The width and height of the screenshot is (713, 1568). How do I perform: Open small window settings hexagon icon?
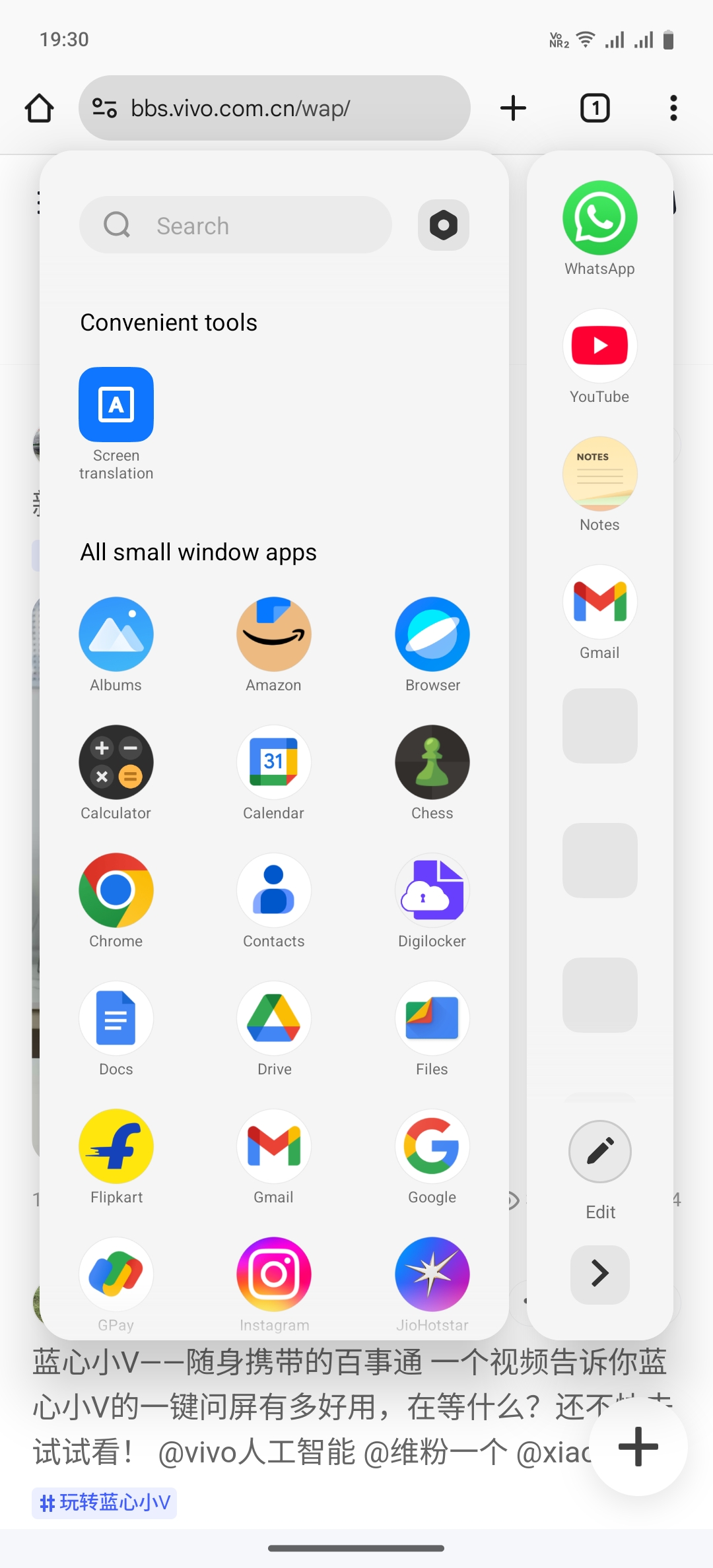[x=444, y=225]
